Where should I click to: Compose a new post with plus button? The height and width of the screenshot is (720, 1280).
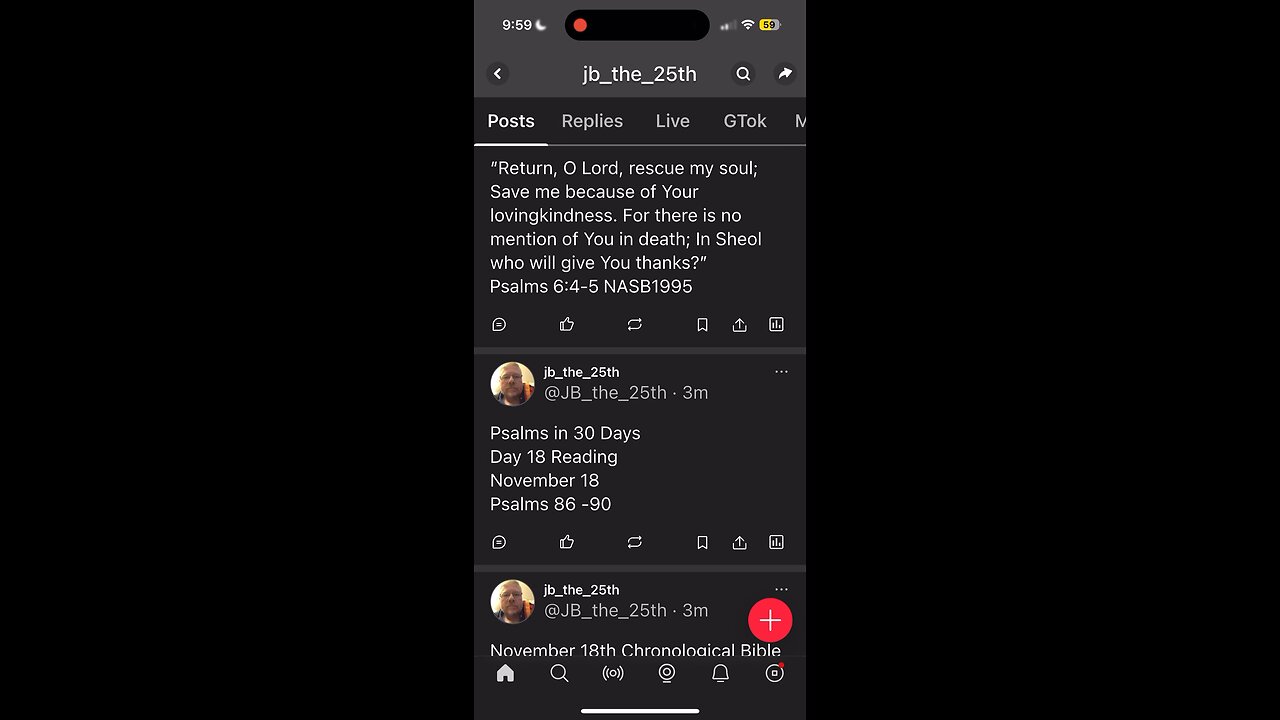pos(770,620)
